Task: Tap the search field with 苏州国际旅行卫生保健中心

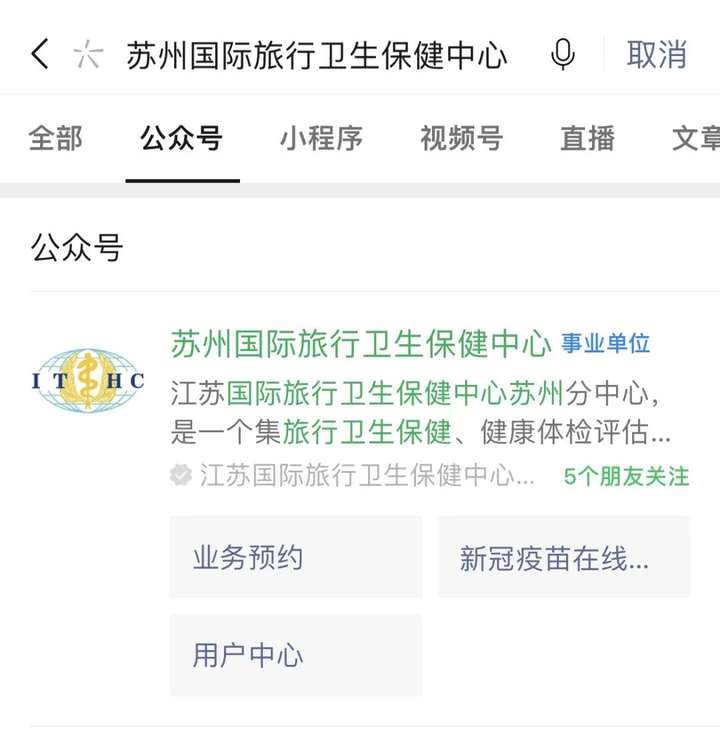Action: click(x=316, y=55)
